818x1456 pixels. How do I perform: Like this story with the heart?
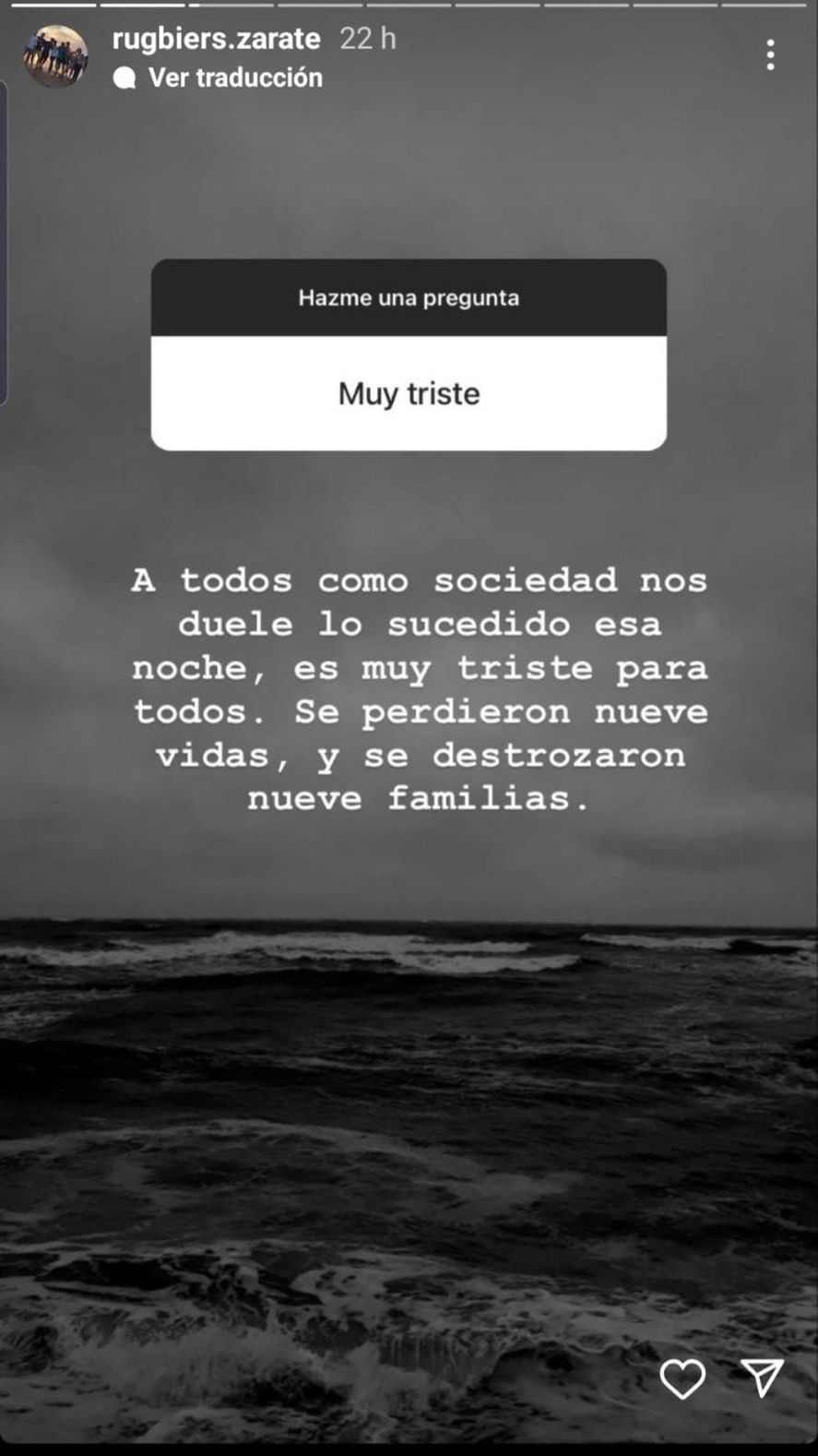682,1378
